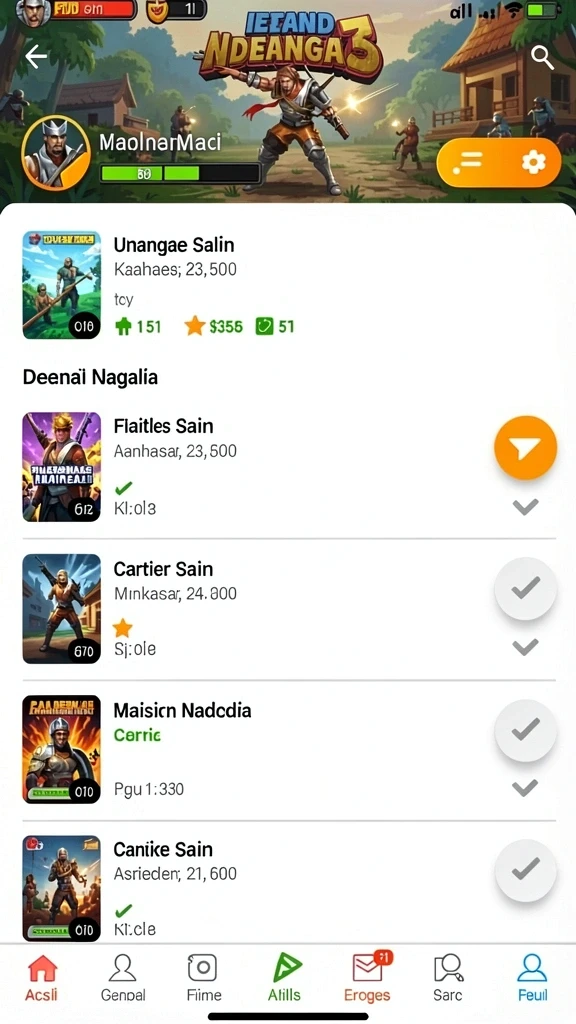Switch to the Genpal tab

(x=123, y=978)
